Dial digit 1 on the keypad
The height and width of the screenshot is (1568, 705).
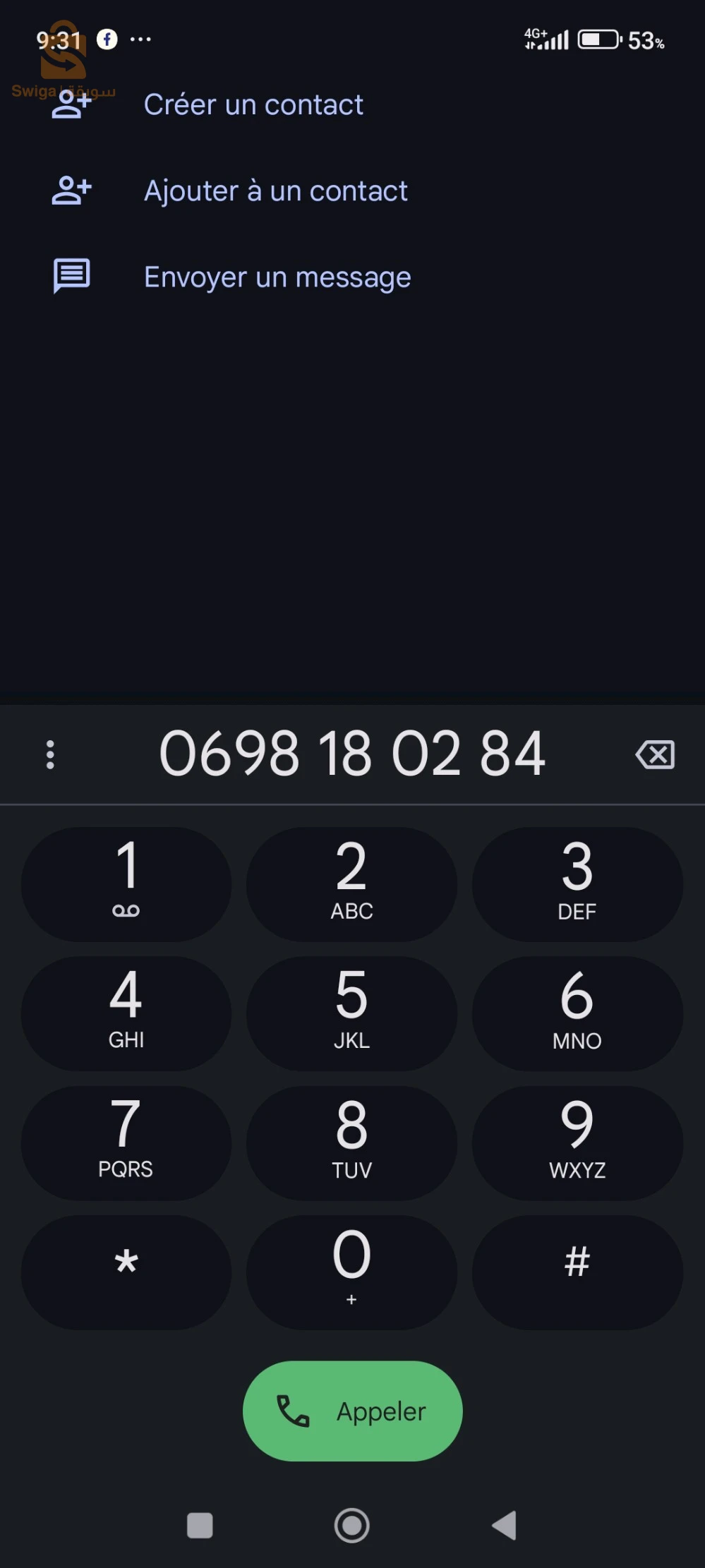[x=126, y=884]
